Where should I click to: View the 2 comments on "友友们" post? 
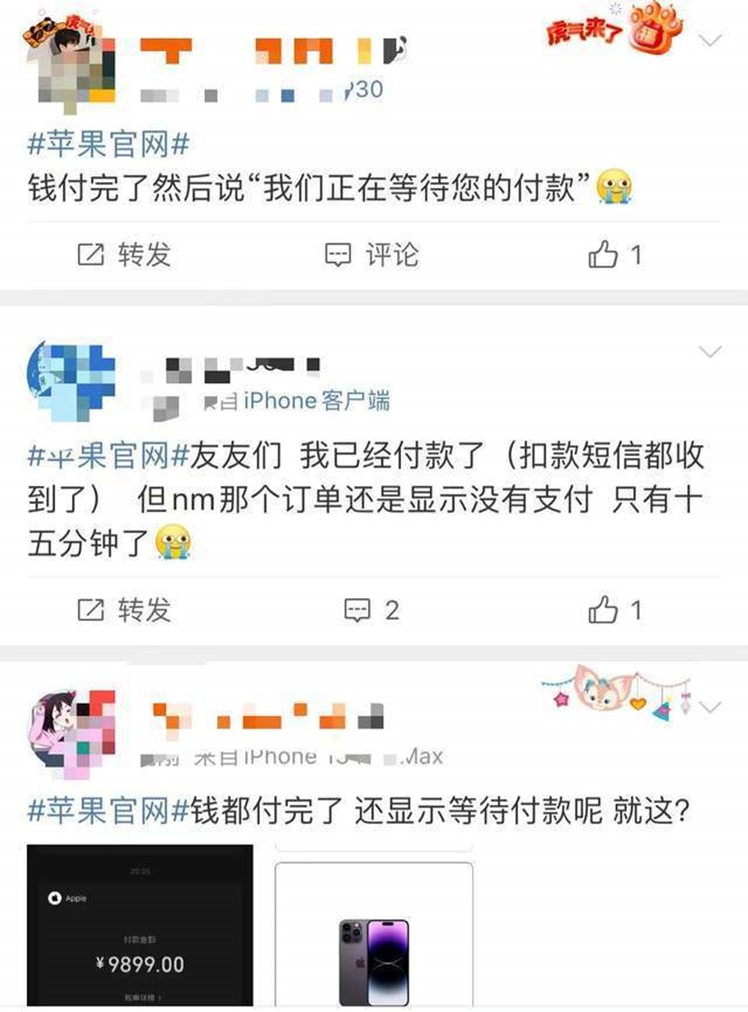(372, 609)
